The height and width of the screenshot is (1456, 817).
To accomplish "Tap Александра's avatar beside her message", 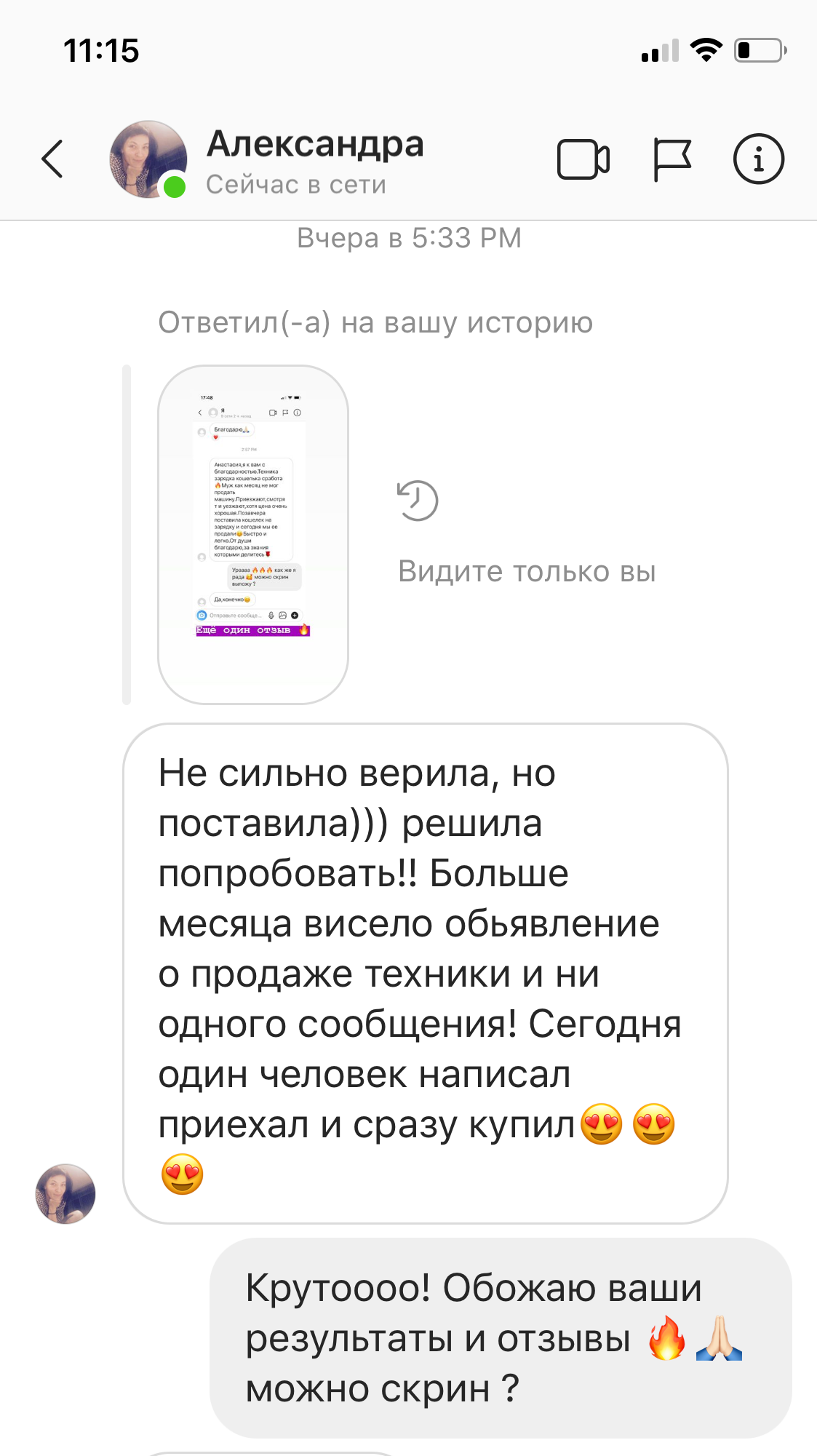I will pos(65,1193).
